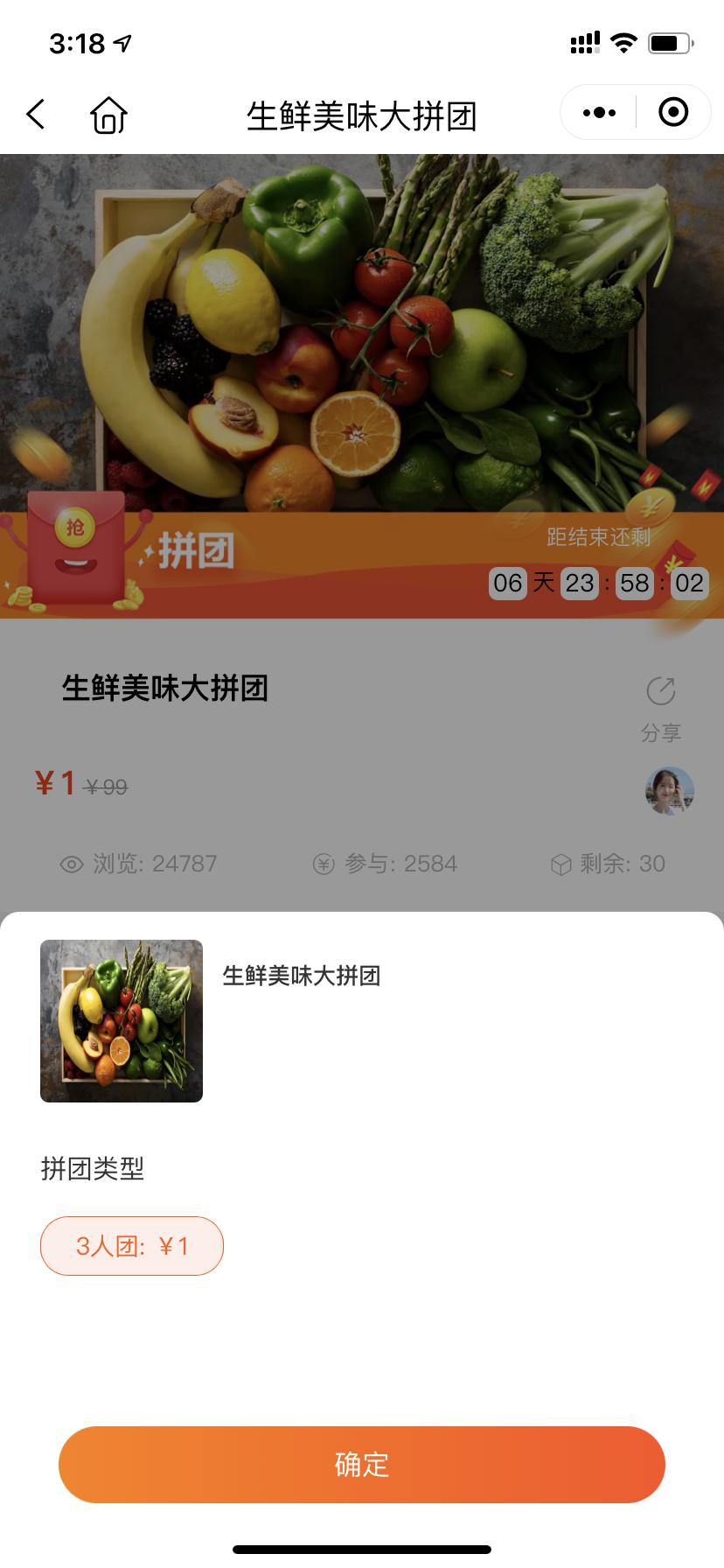Open the countdown timer details
The image size is (724, 1568).
[597, 583]
